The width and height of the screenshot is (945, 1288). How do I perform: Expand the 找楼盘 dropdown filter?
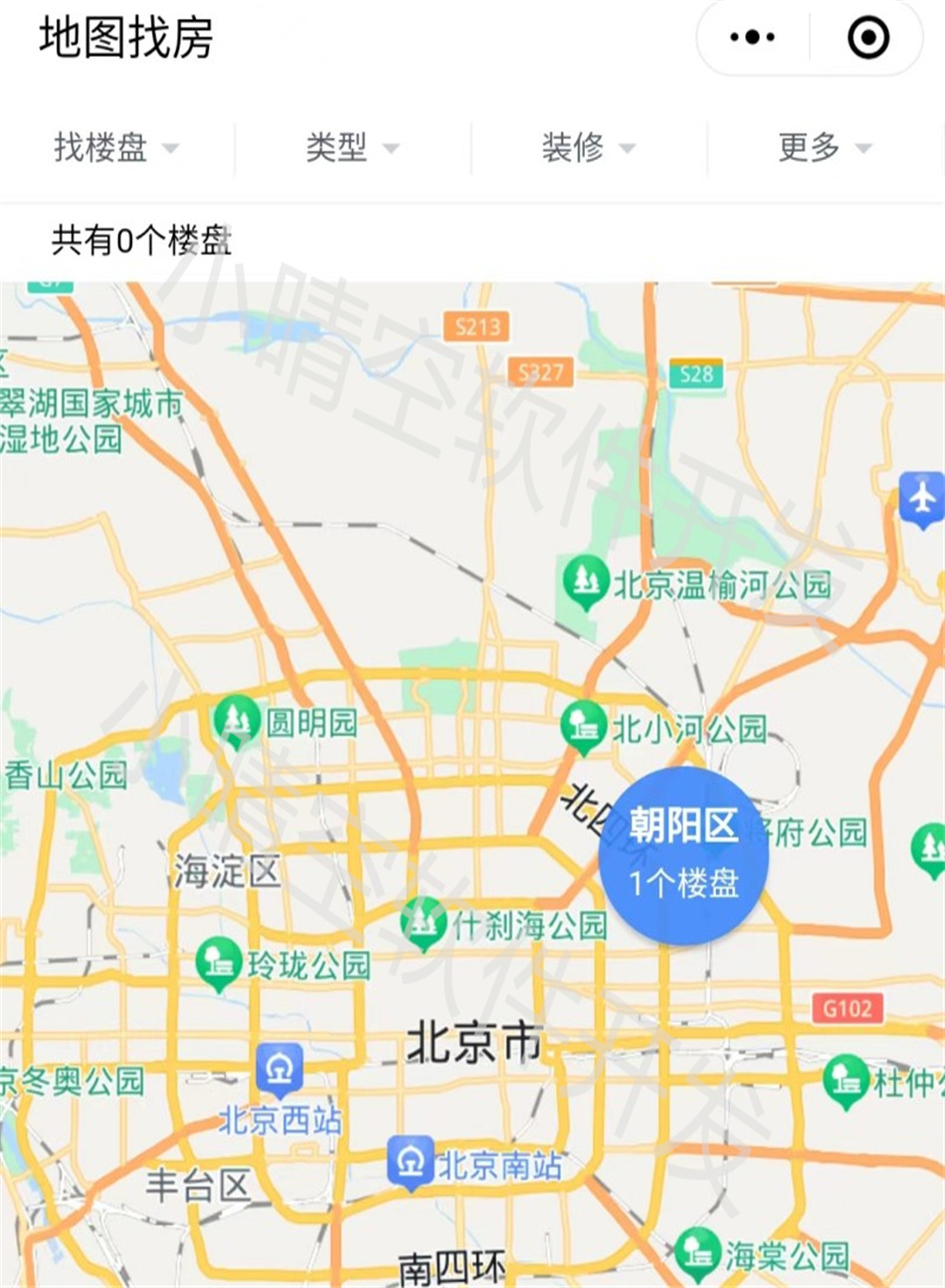click(115, 148)
